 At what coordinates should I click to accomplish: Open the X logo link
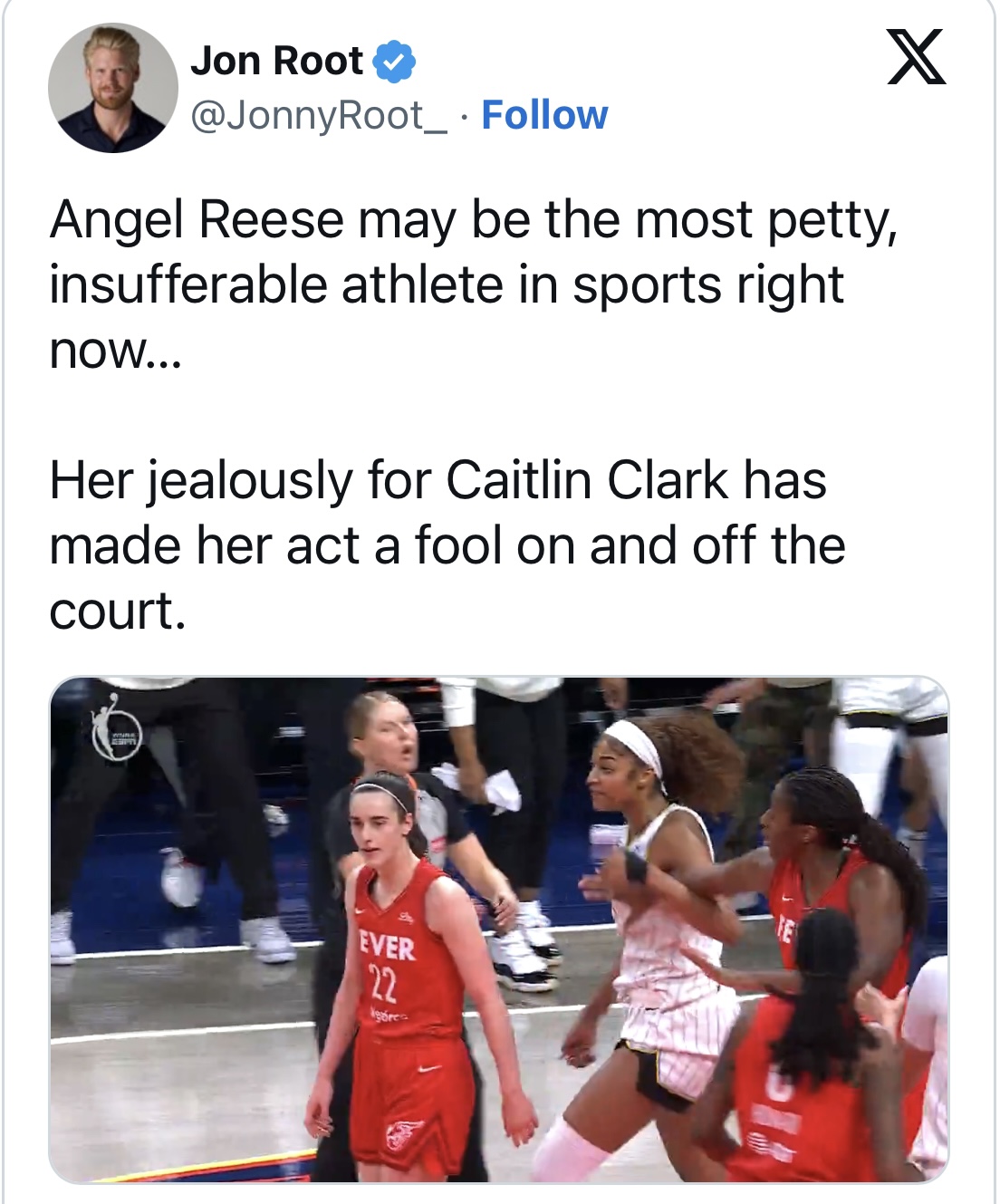point(916,57)
